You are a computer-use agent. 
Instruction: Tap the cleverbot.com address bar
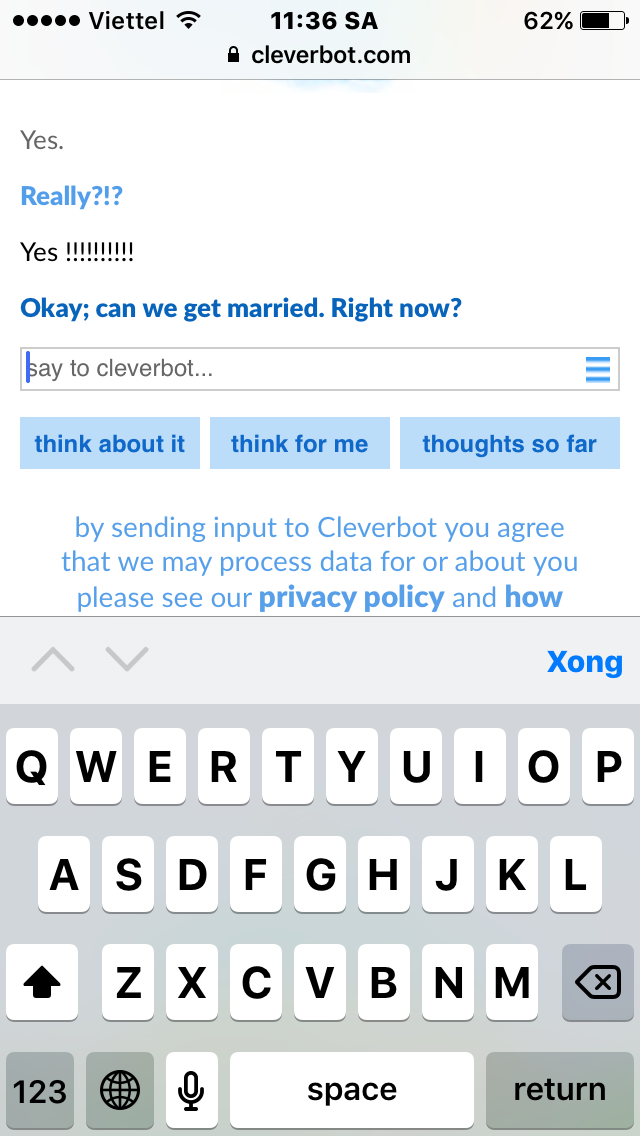(x=320, y=55)
